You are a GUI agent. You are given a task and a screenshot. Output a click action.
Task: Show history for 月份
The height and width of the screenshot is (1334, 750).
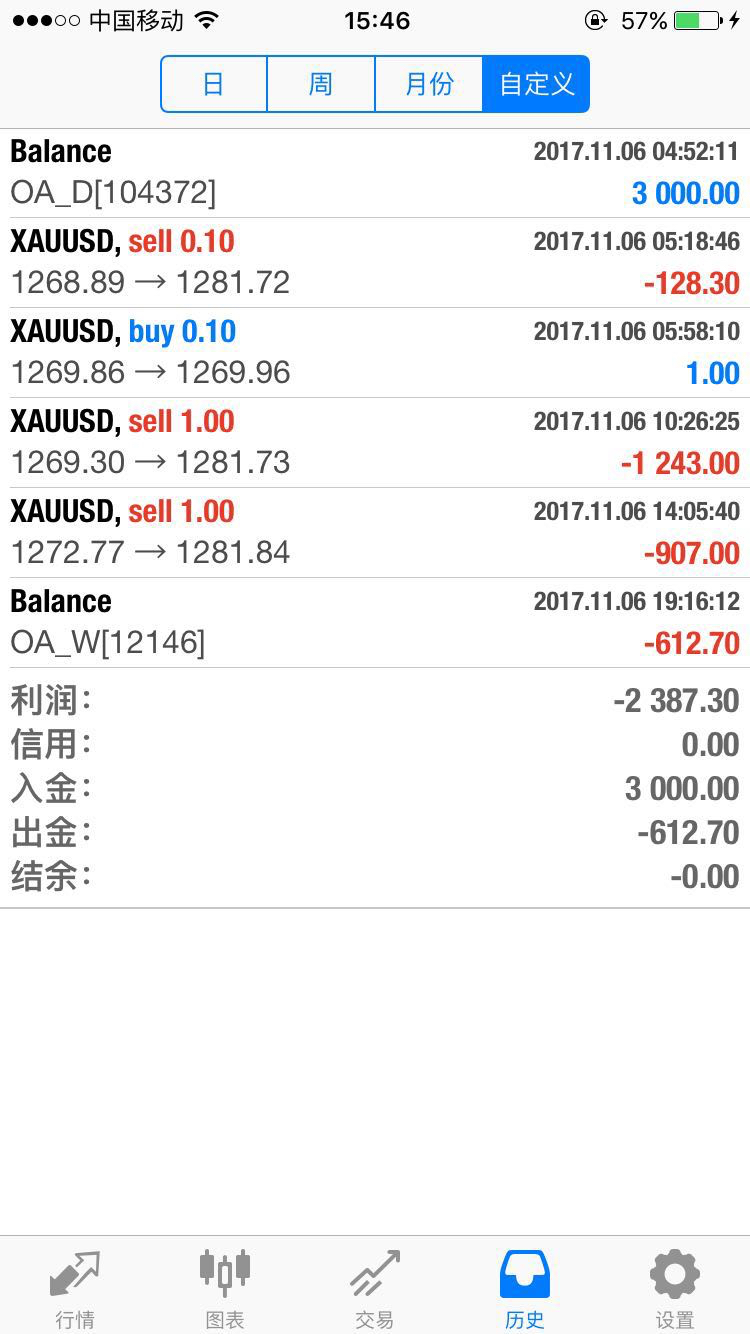point(429,84)
